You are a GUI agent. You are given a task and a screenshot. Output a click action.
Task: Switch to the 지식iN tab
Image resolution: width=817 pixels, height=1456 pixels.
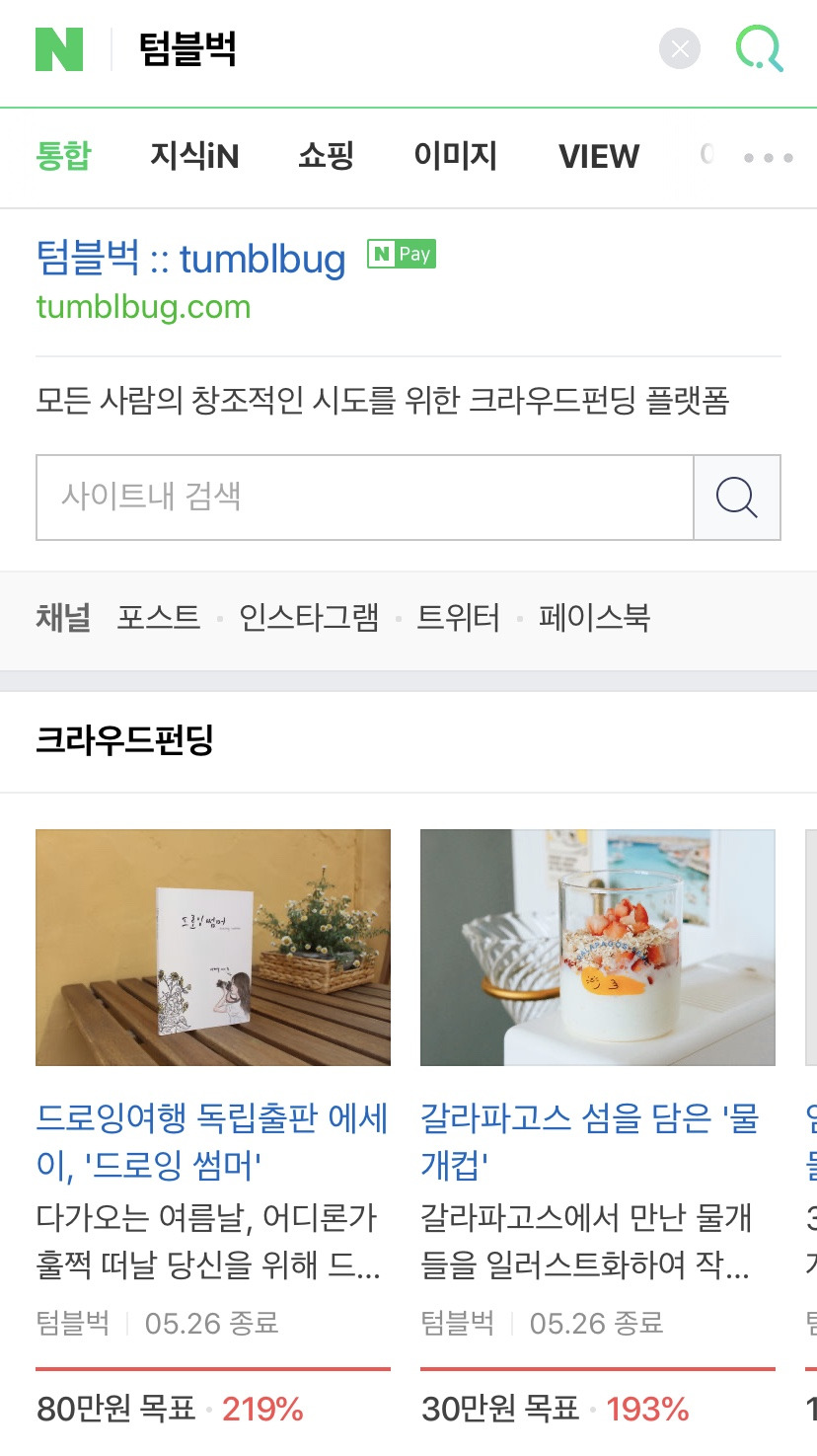click(194, 156)
